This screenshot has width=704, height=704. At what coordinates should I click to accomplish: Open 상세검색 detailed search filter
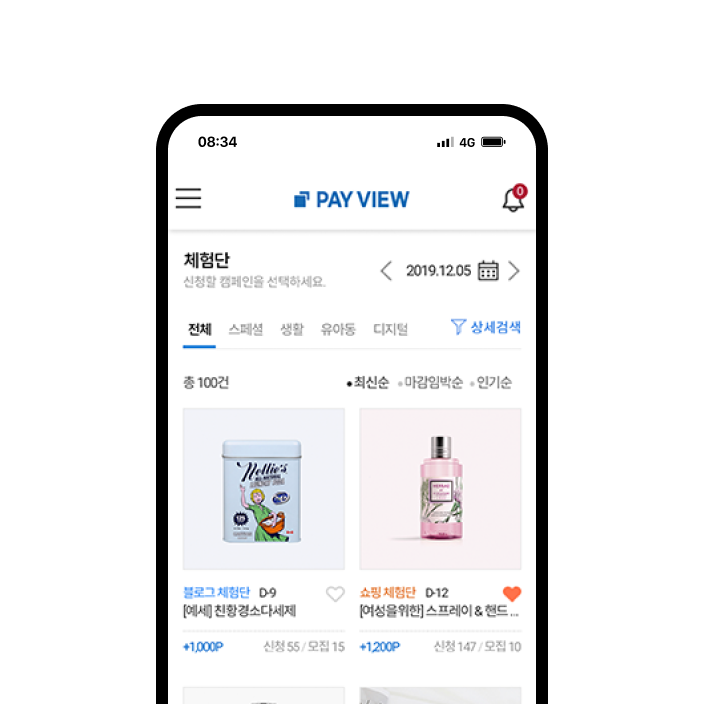[x=485, y=327]
